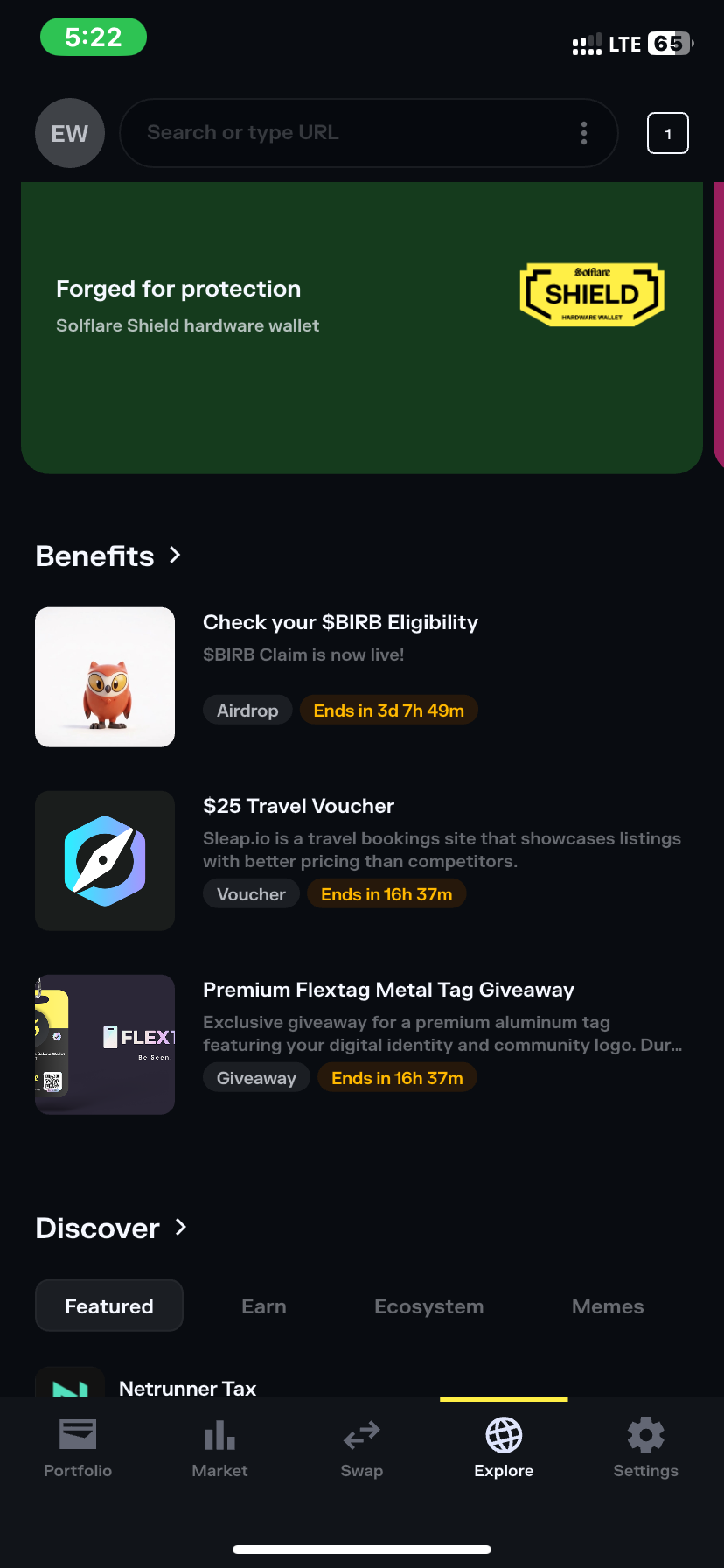Open the Premium Flextag Metal Tag Giveaway
Screen dimensions: 724x1568
pos(362,1044)
